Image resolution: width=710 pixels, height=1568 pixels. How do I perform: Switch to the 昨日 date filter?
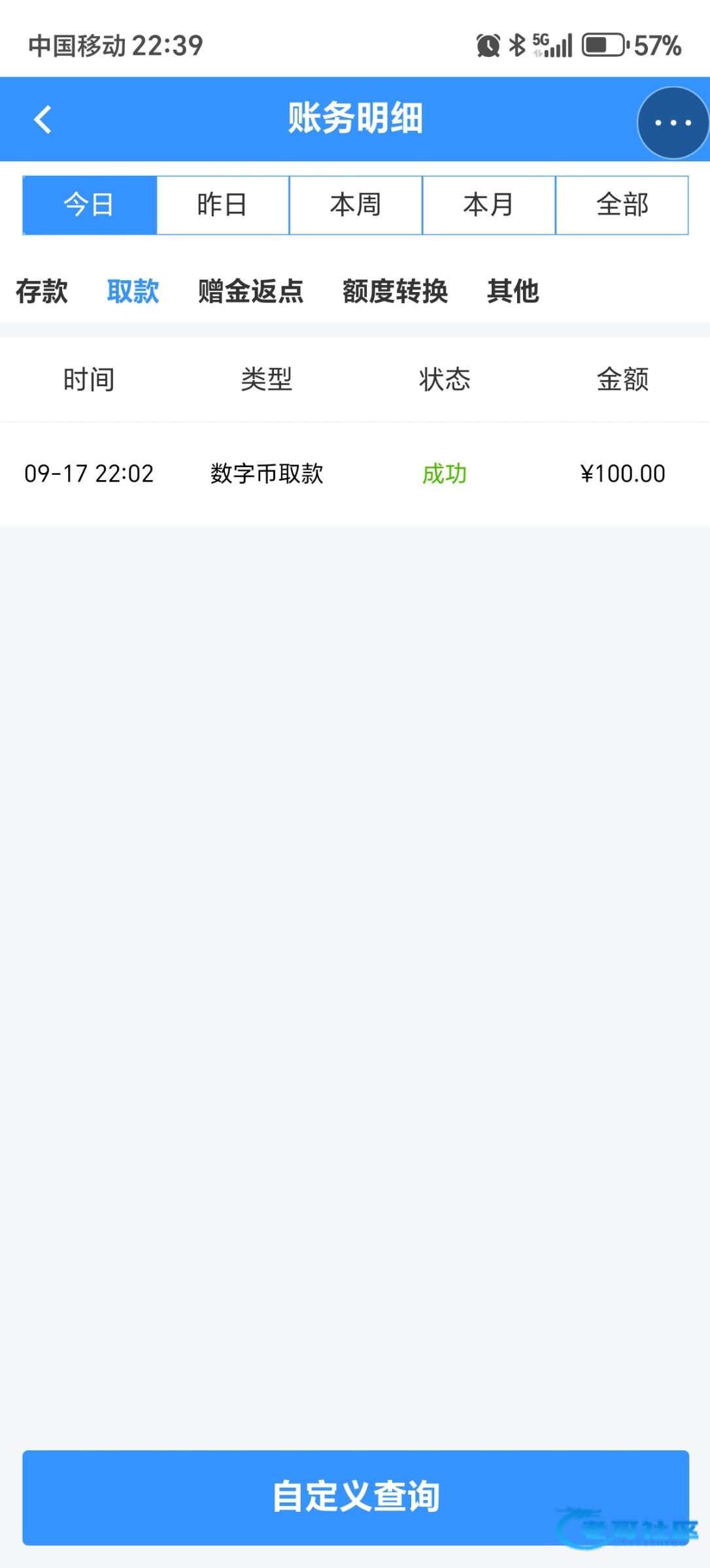coord(223,205)
